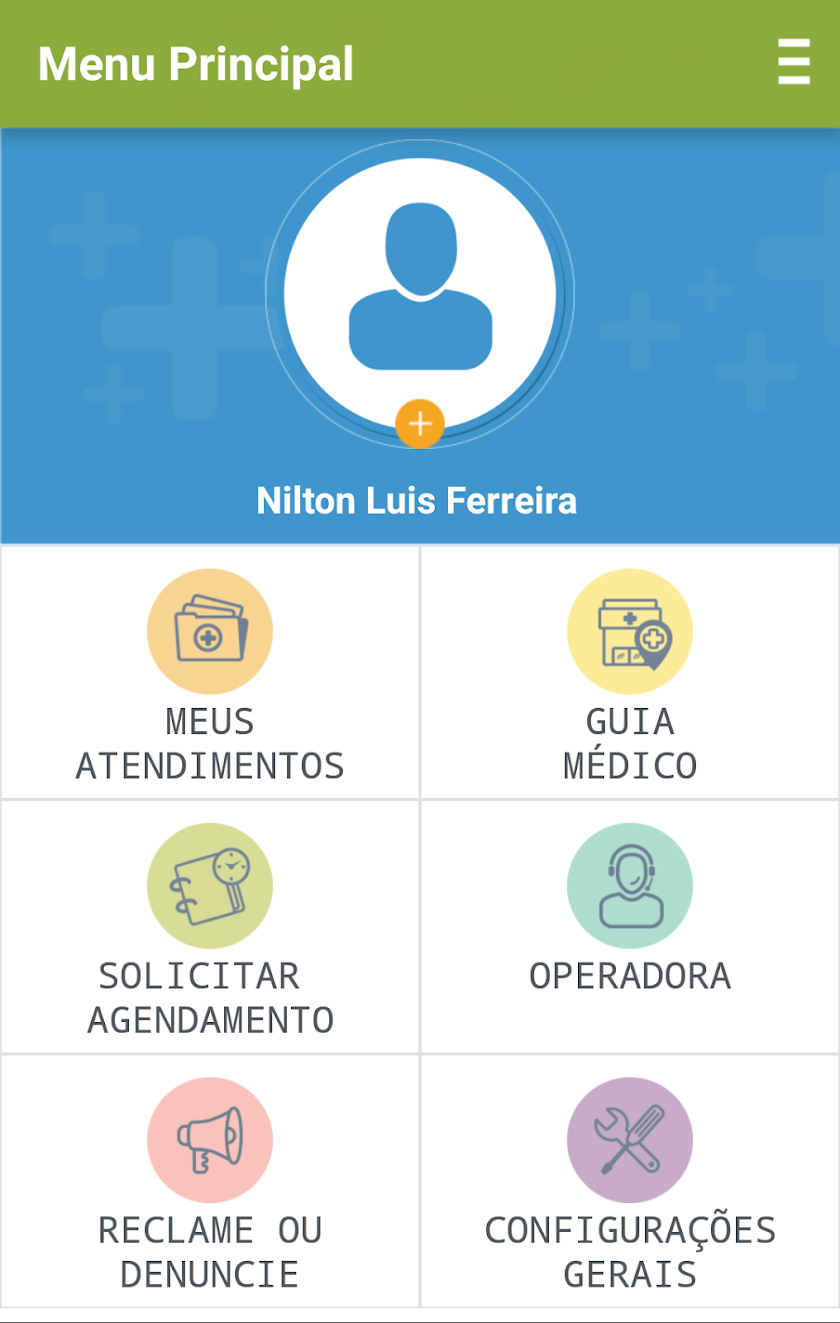
Task: Open Reclame ou Denuncie
Action: click(210, 1181)
